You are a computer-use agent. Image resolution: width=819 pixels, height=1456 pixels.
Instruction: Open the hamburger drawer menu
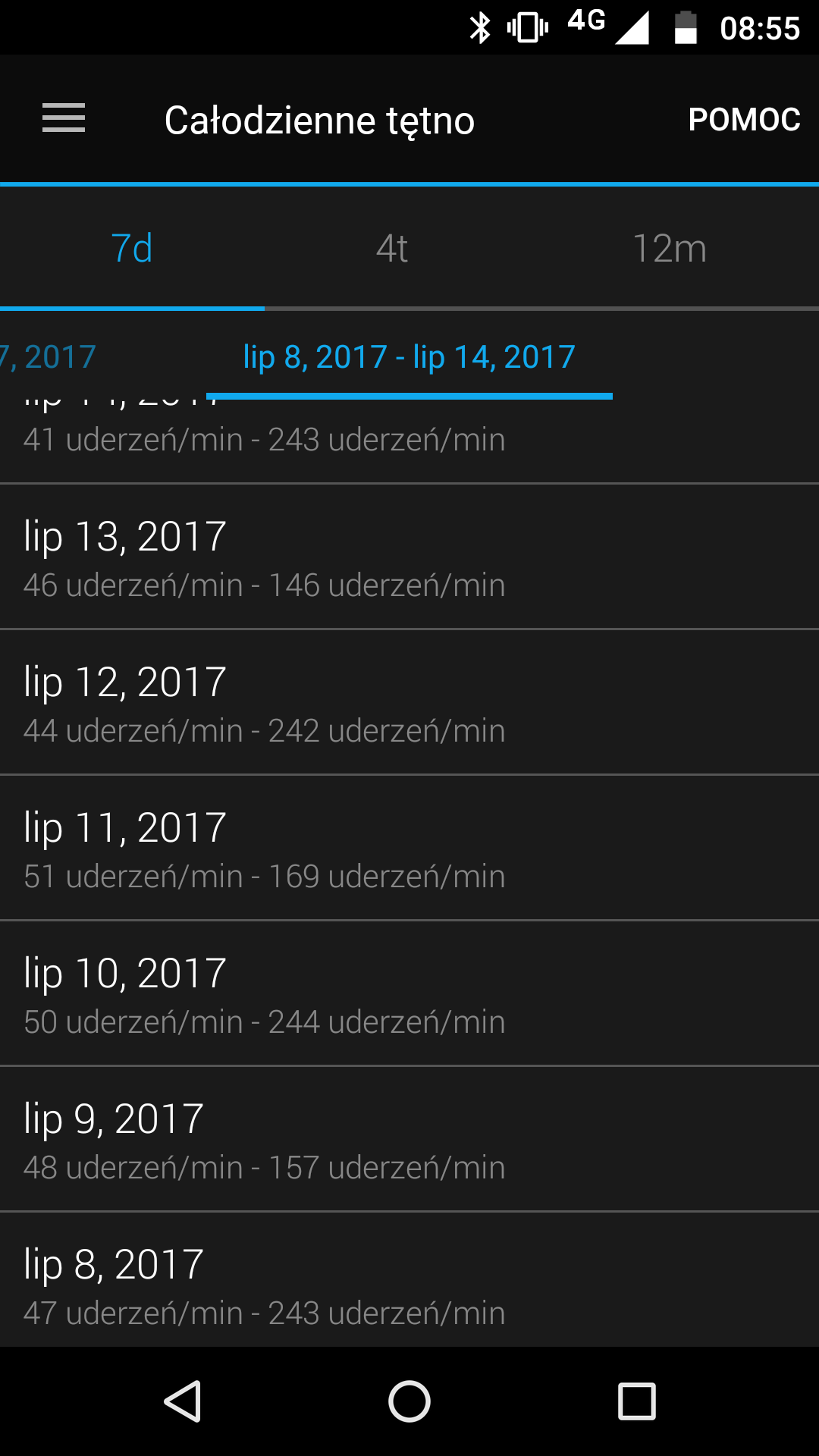point(64,118)
